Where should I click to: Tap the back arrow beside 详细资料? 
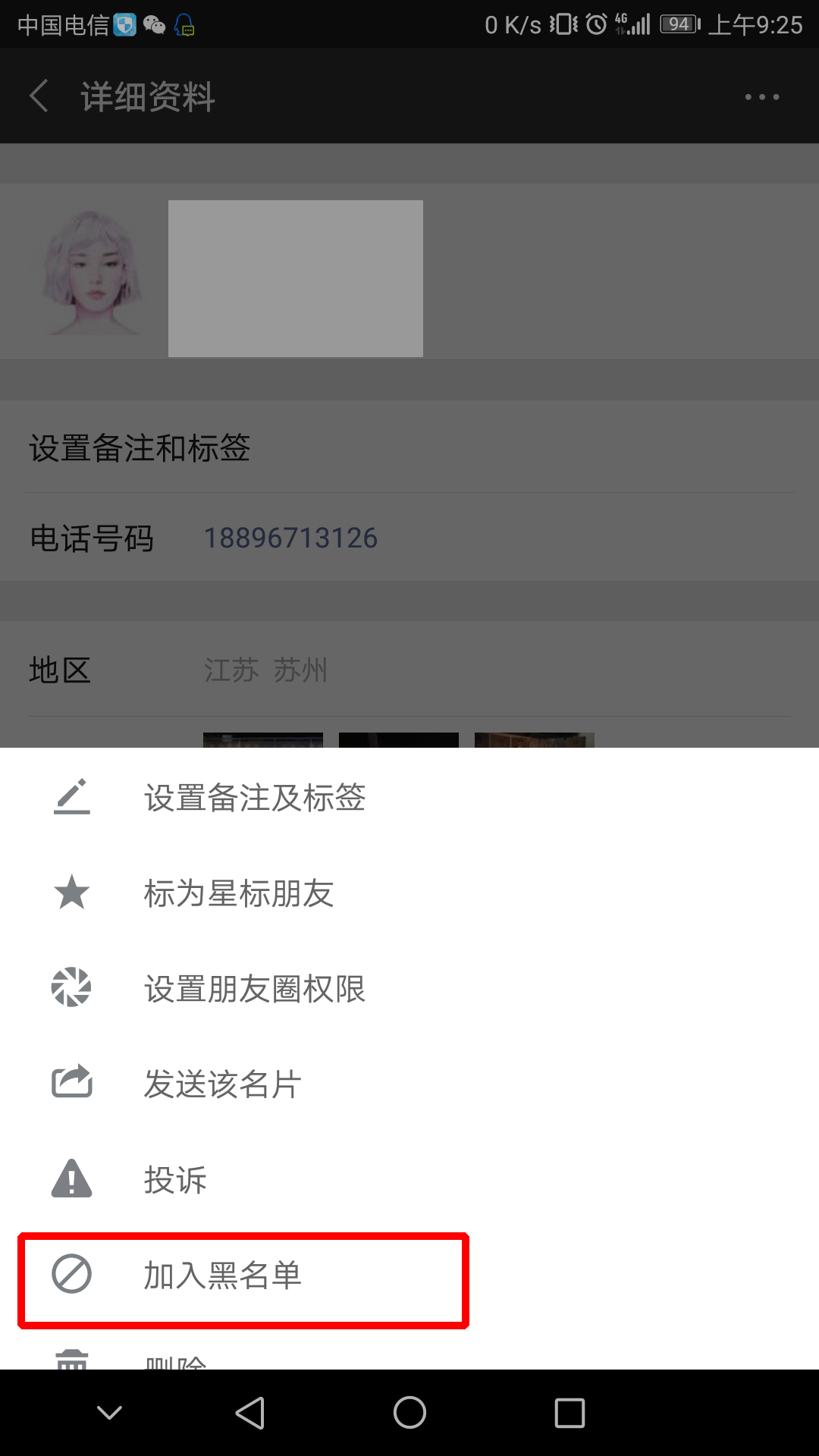point(39,96)
